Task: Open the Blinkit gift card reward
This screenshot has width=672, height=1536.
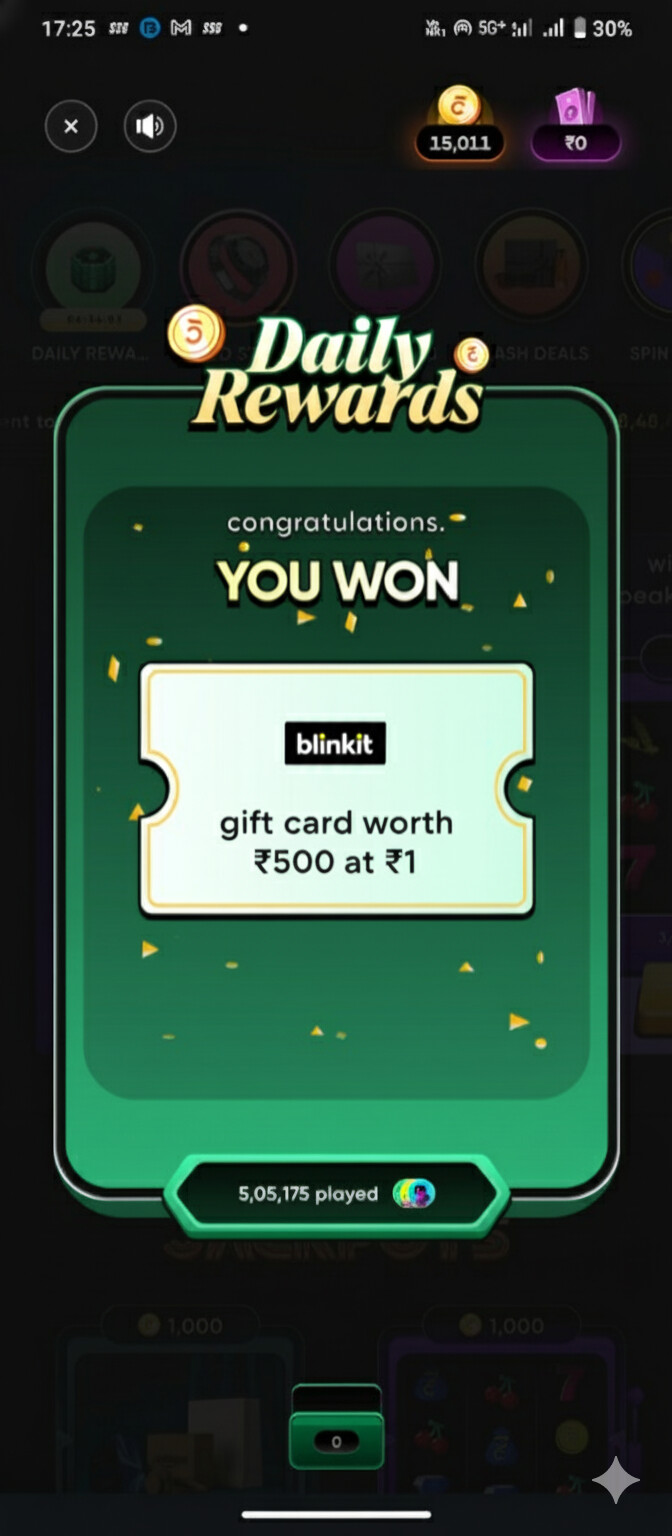Action: point(335,790)
